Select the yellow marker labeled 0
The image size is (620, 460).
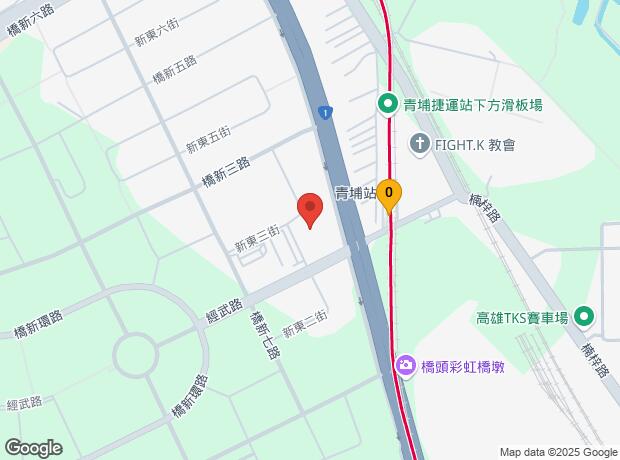(x=389, y=192)
